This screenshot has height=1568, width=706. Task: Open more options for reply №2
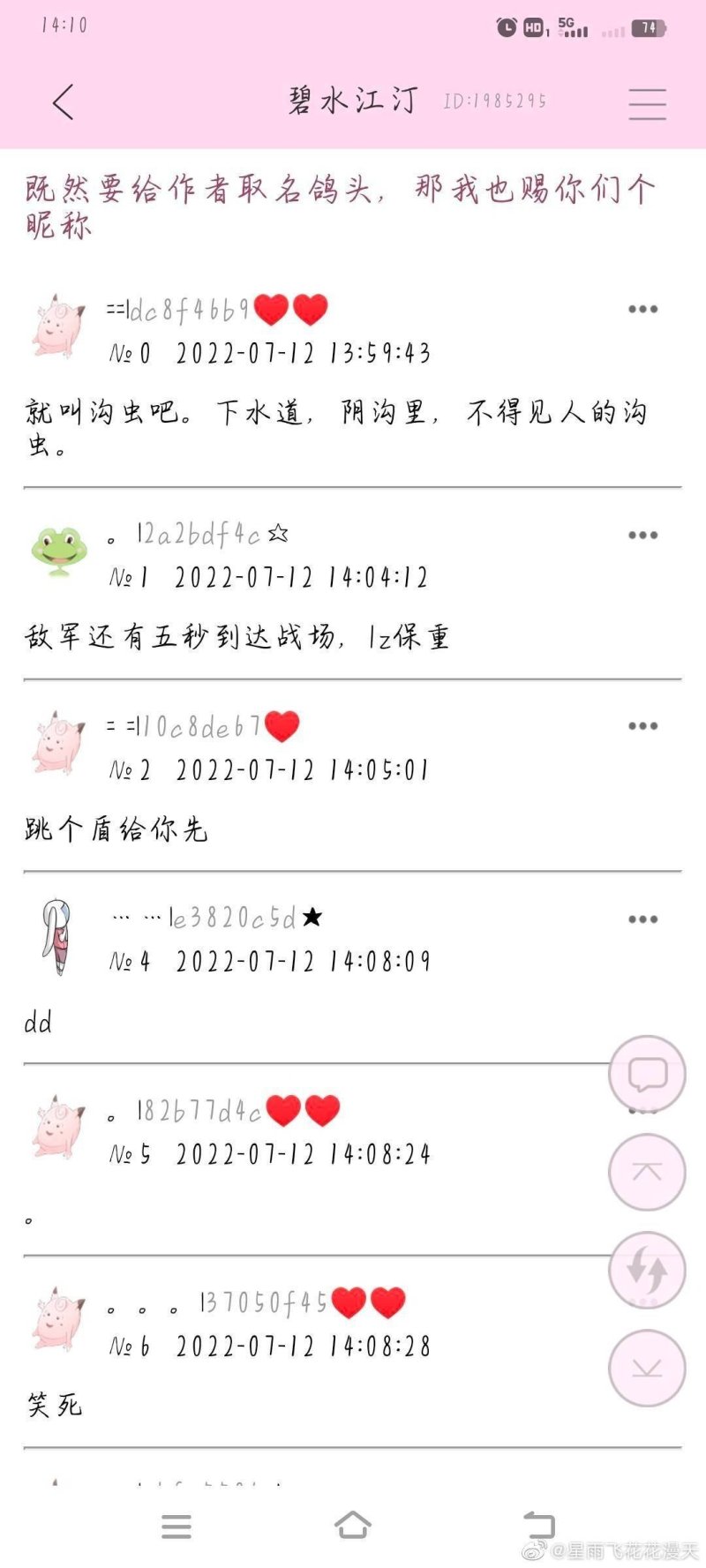[642, 726]
